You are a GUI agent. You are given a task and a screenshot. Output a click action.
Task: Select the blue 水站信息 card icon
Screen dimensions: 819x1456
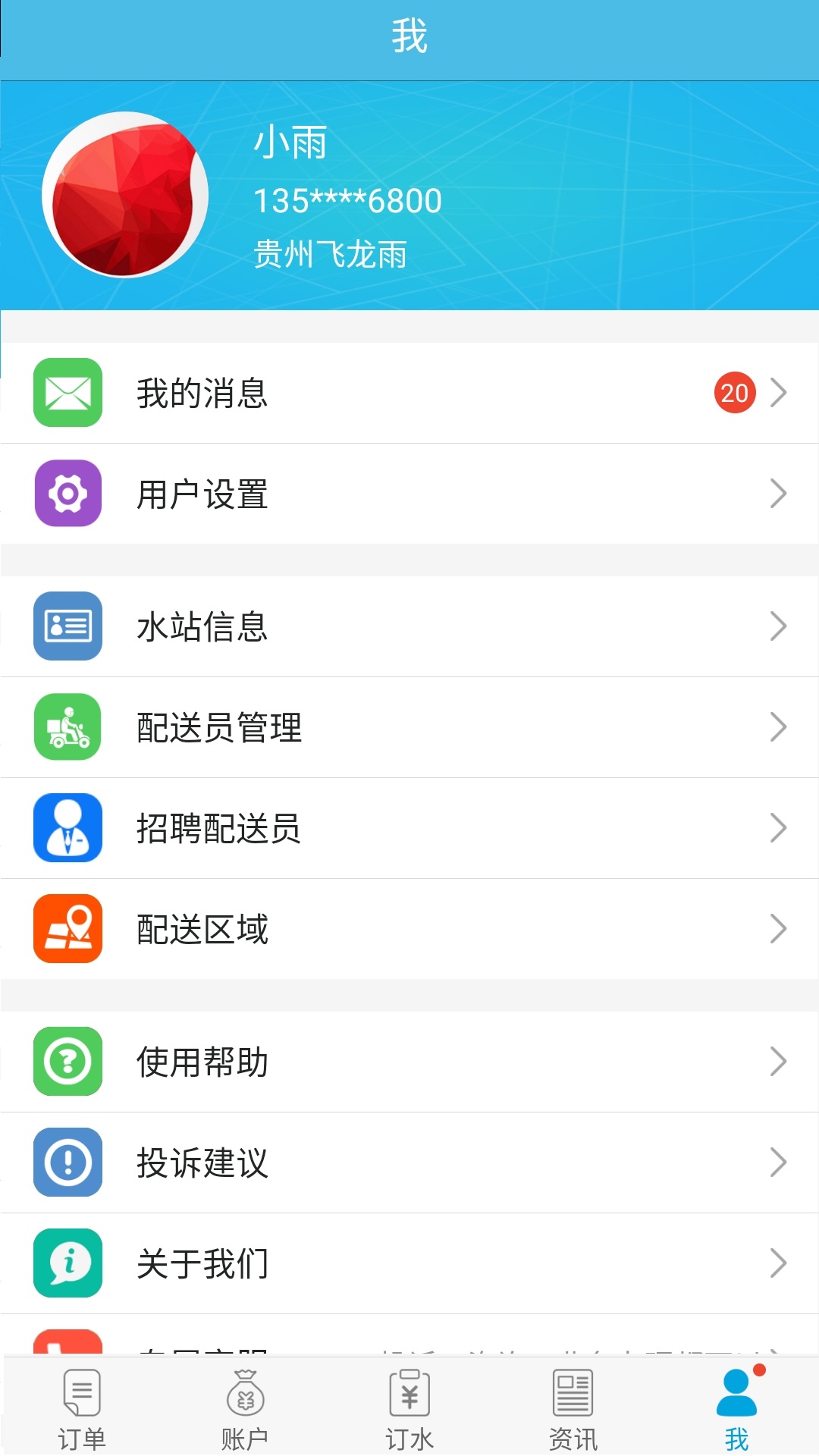[67, 626]
